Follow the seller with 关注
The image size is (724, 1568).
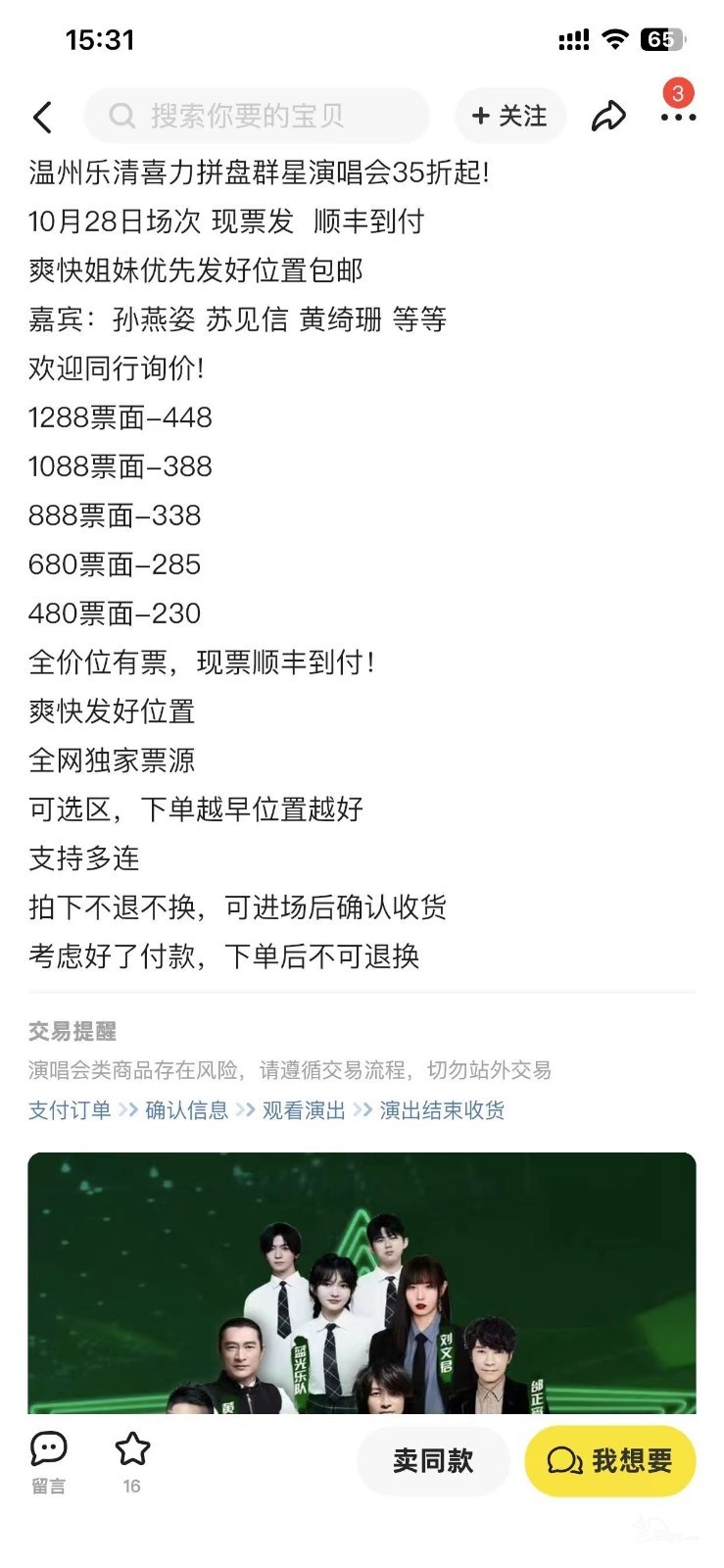point(509,117)
